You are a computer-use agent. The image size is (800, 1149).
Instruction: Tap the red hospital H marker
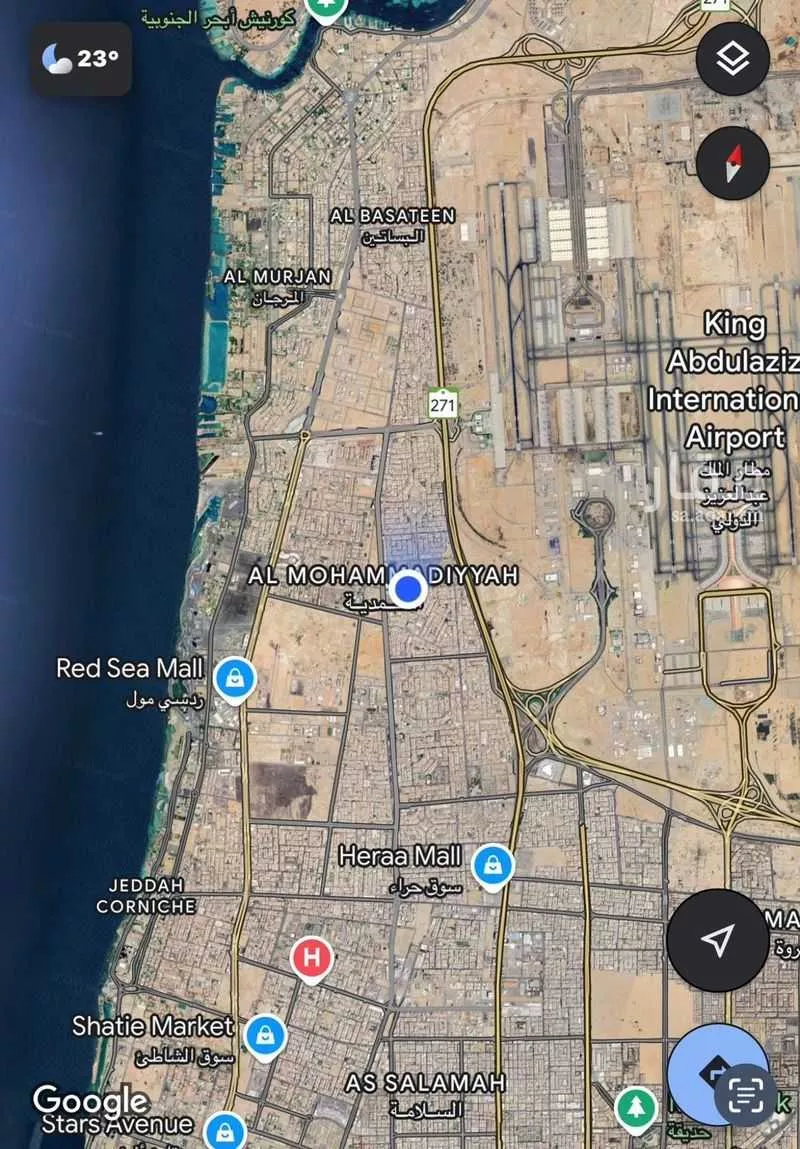pos(311,958)
